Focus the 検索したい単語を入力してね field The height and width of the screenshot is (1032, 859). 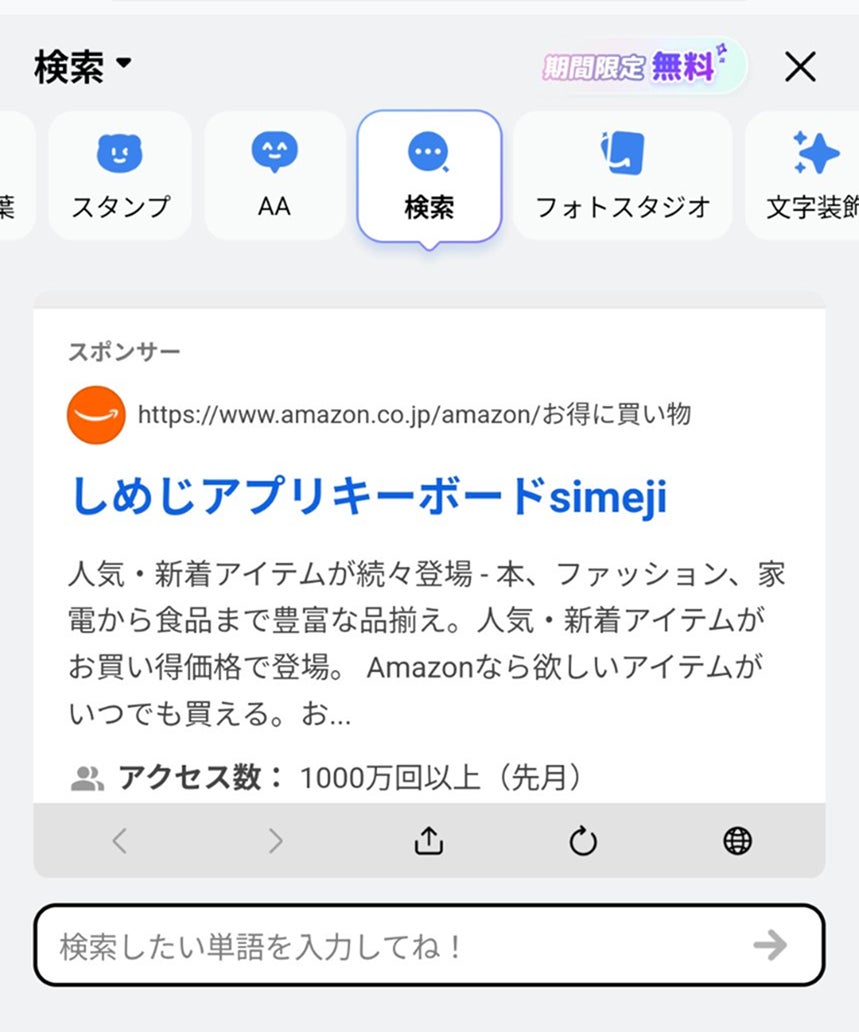(390, 945)
